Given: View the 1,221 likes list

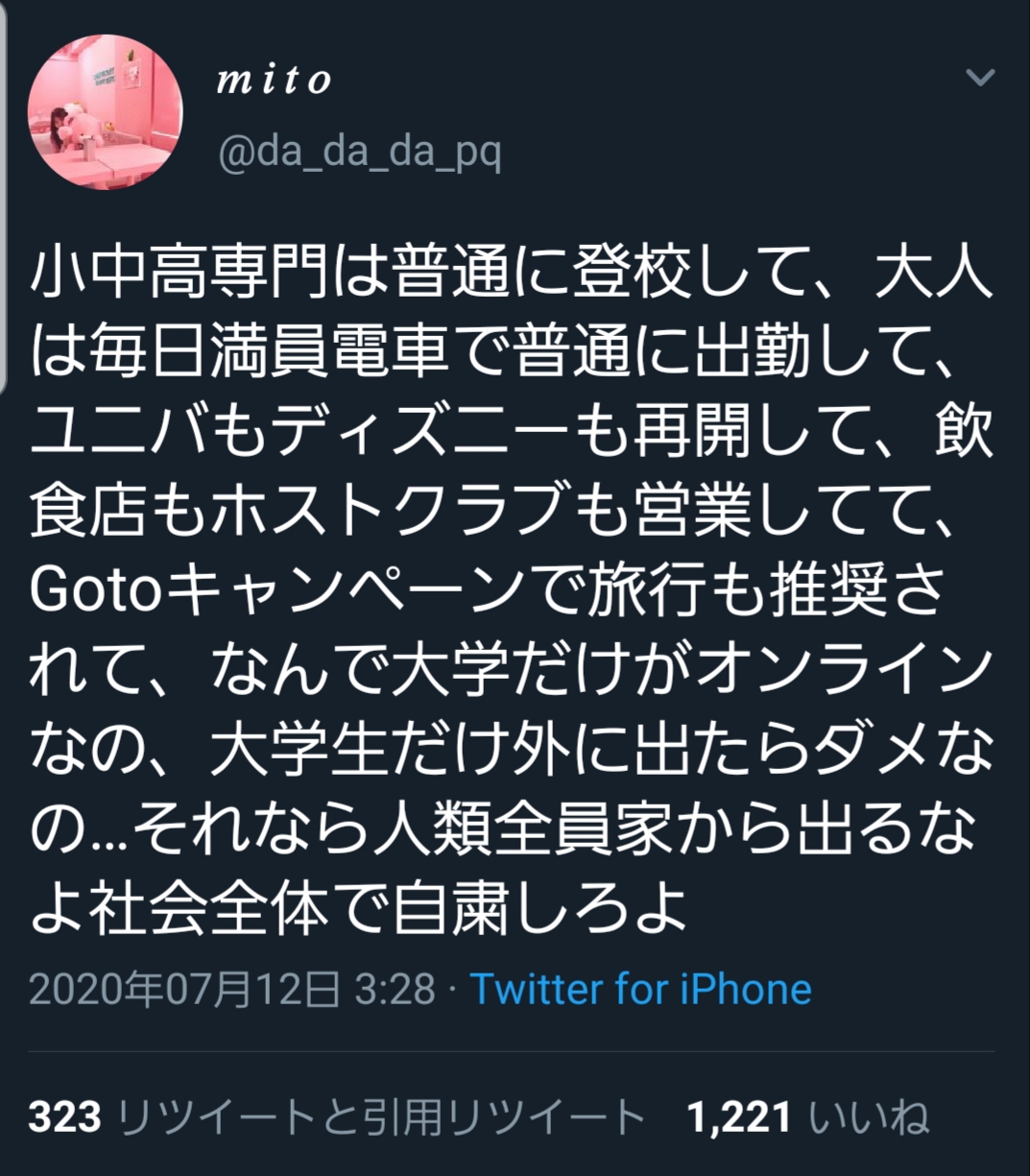Looking at the screenshot, I should 807,1117.
